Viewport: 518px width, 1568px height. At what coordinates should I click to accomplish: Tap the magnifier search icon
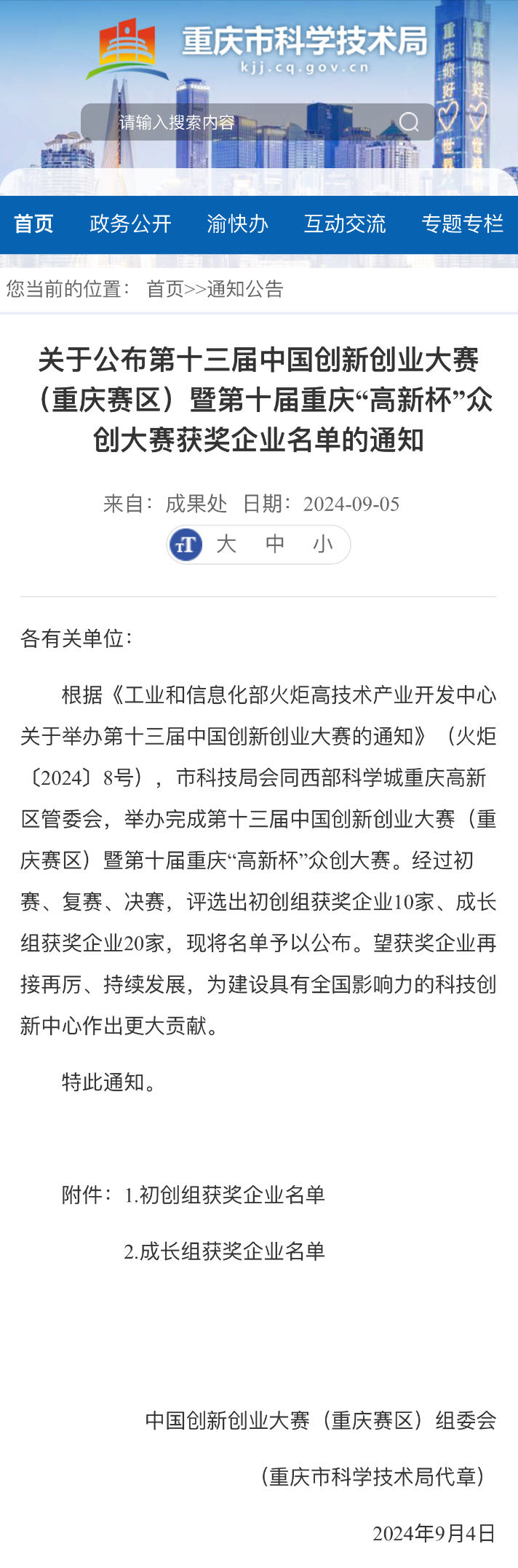[x=409, y=122]
